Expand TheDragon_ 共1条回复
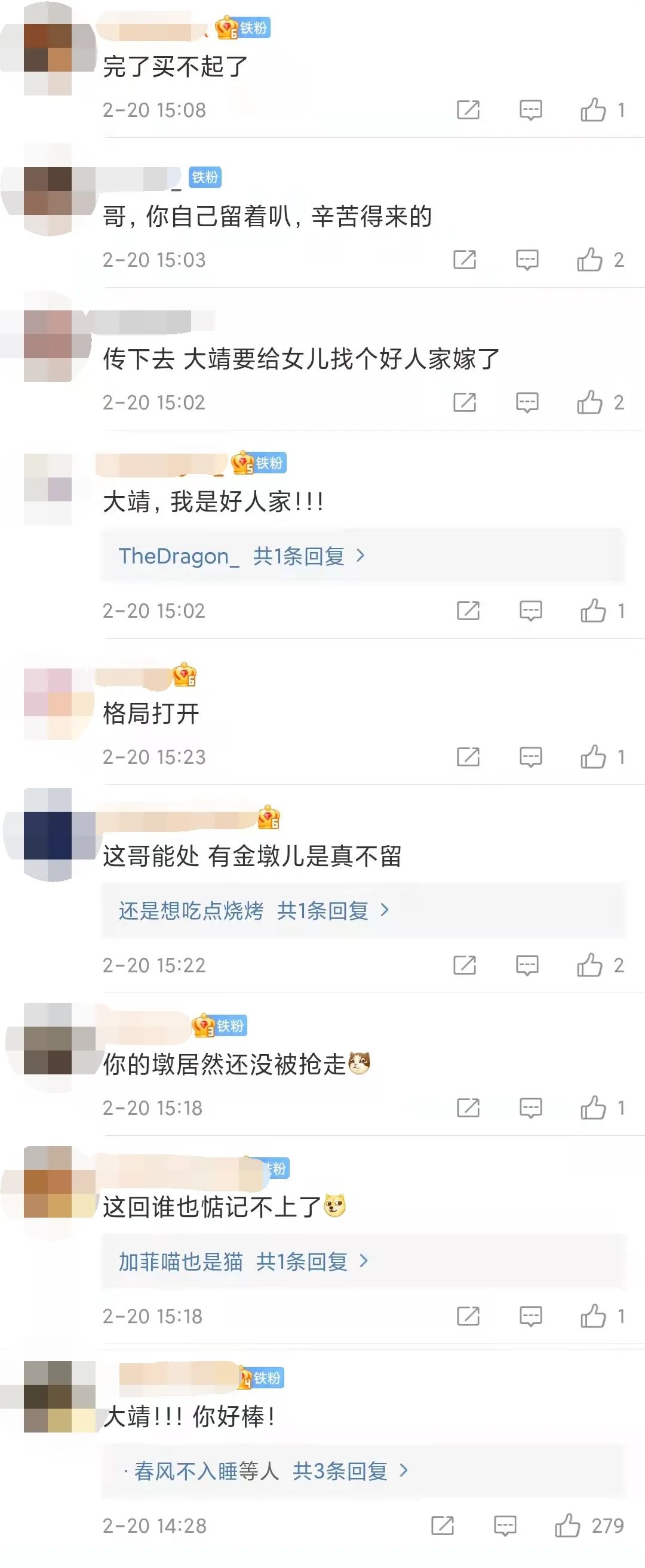 (242, 556)
